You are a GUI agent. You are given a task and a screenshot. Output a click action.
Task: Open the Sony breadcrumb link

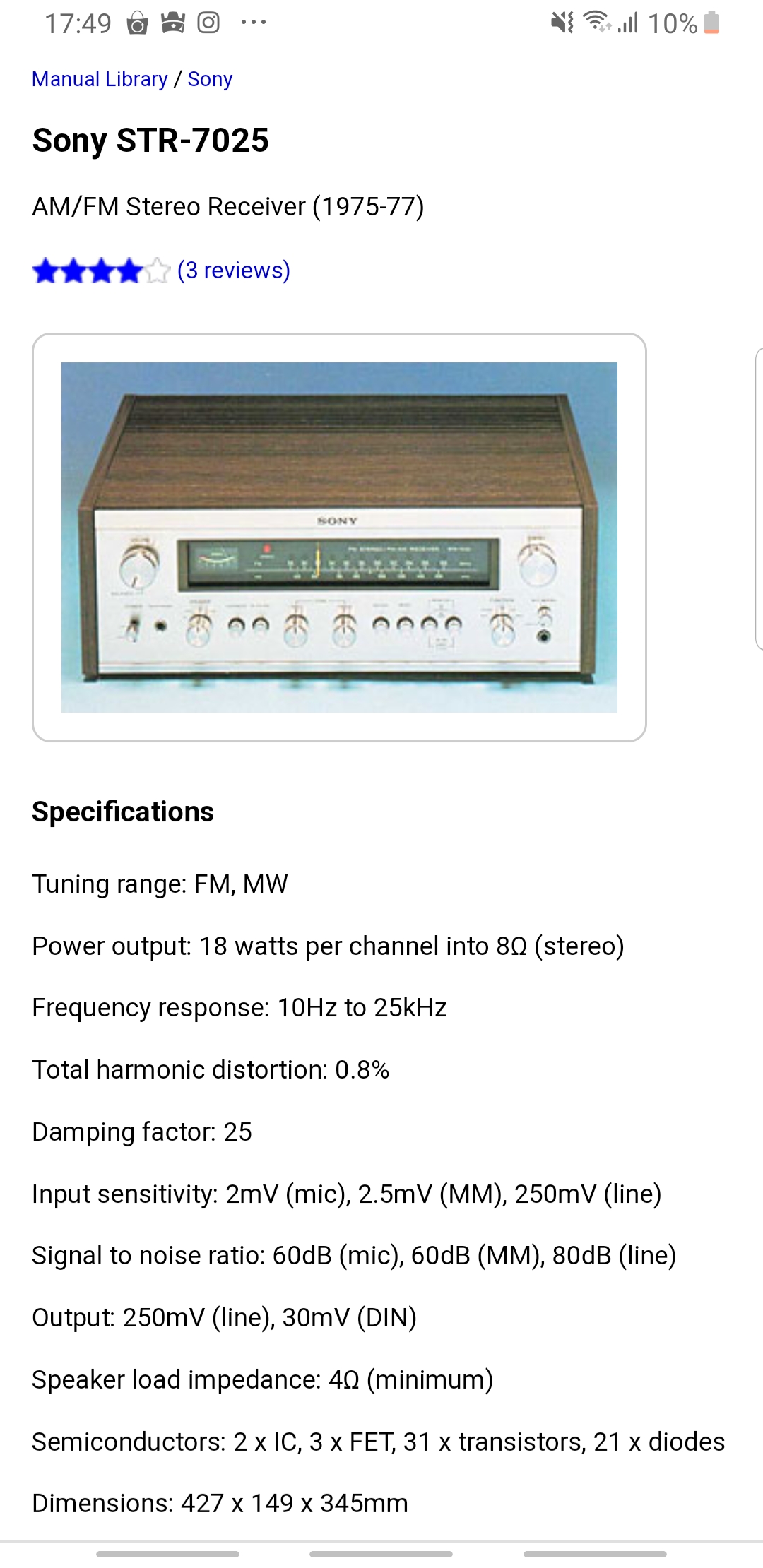click(x=210, y=79)
